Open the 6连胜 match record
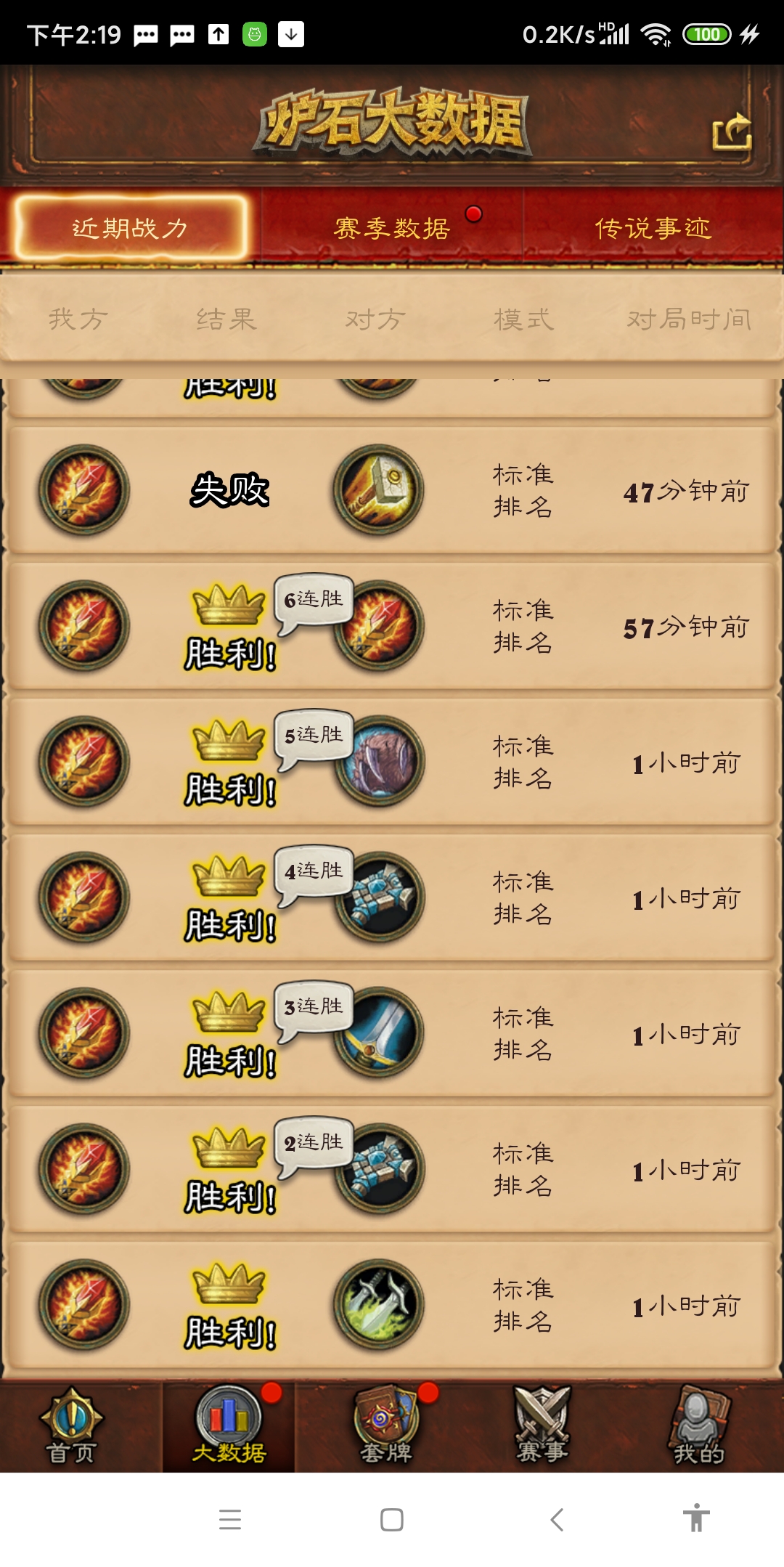784x1567 pixels. 392,627
